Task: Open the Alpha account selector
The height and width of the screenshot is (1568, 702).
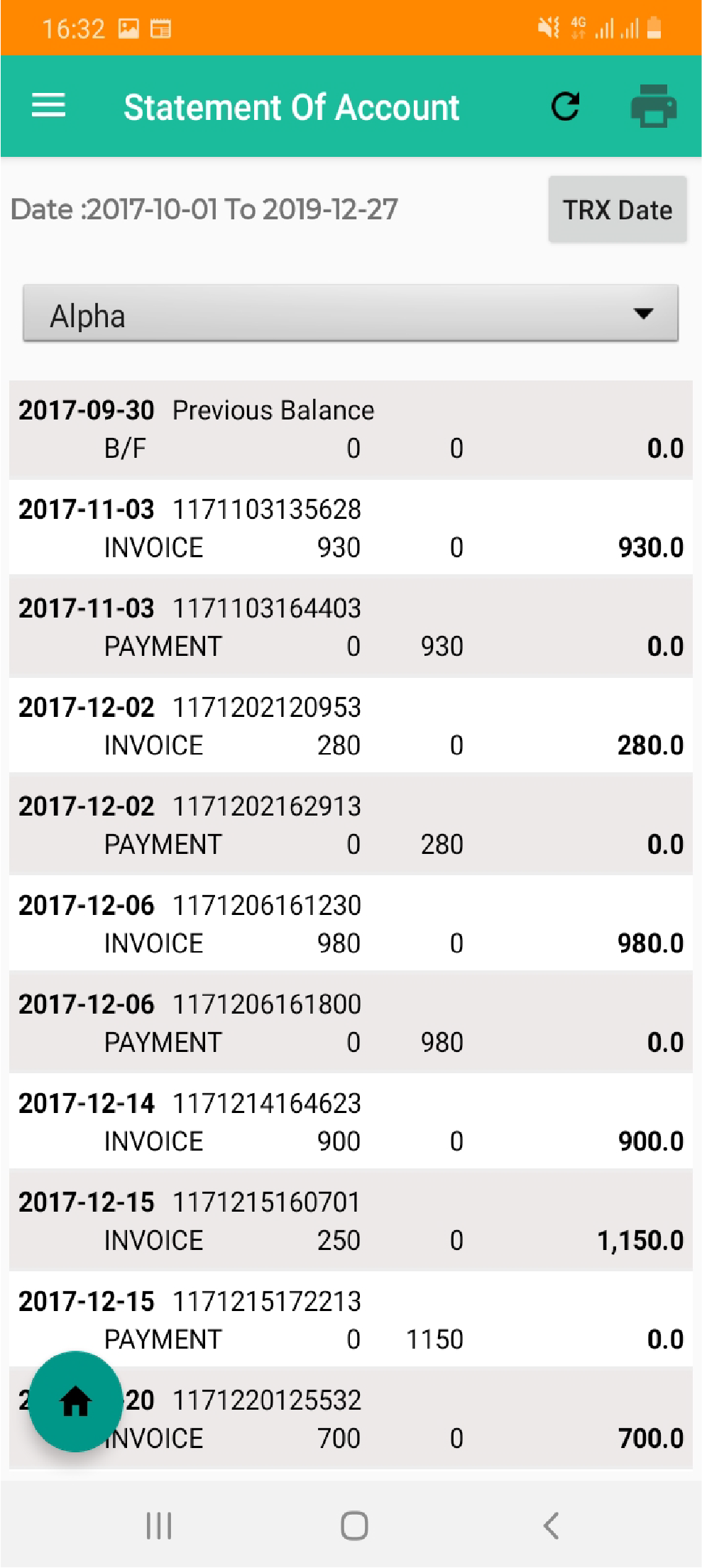Action: [351, 314]
